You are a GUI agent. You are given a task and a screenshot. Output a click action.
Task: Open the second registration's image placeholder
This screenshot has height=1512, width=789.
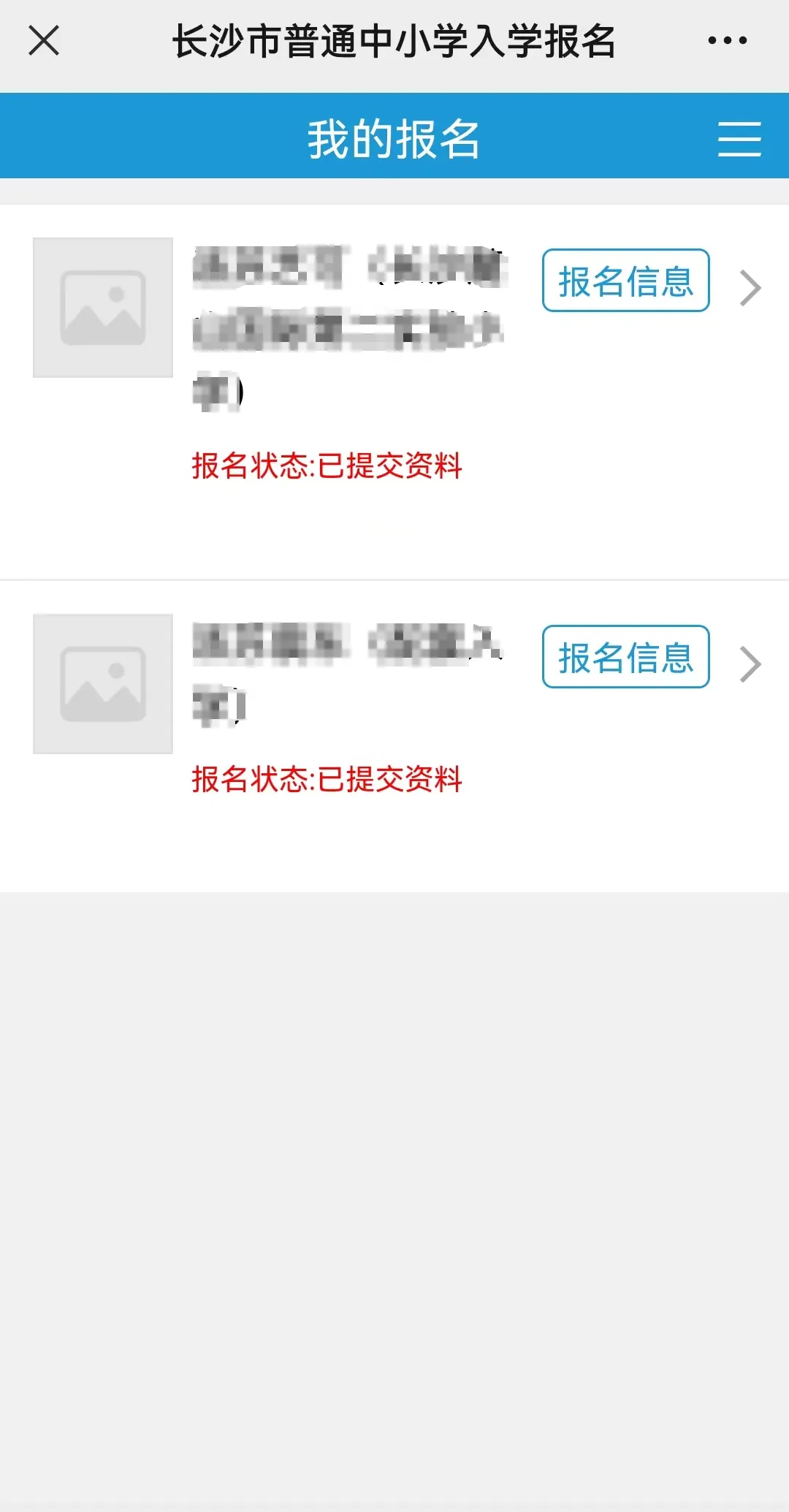click(x=103, y=684)
